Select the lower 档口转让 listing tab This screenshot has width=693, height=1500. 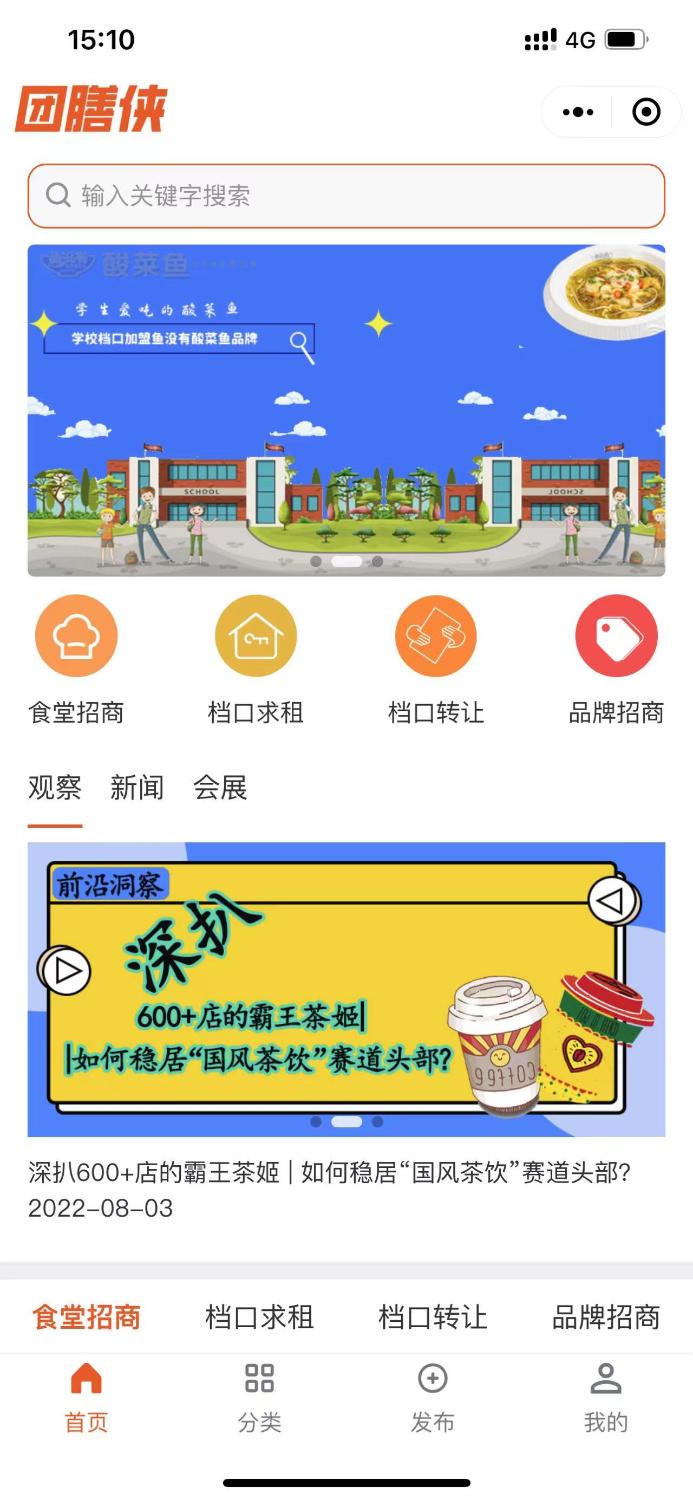tap(433, 1317)
